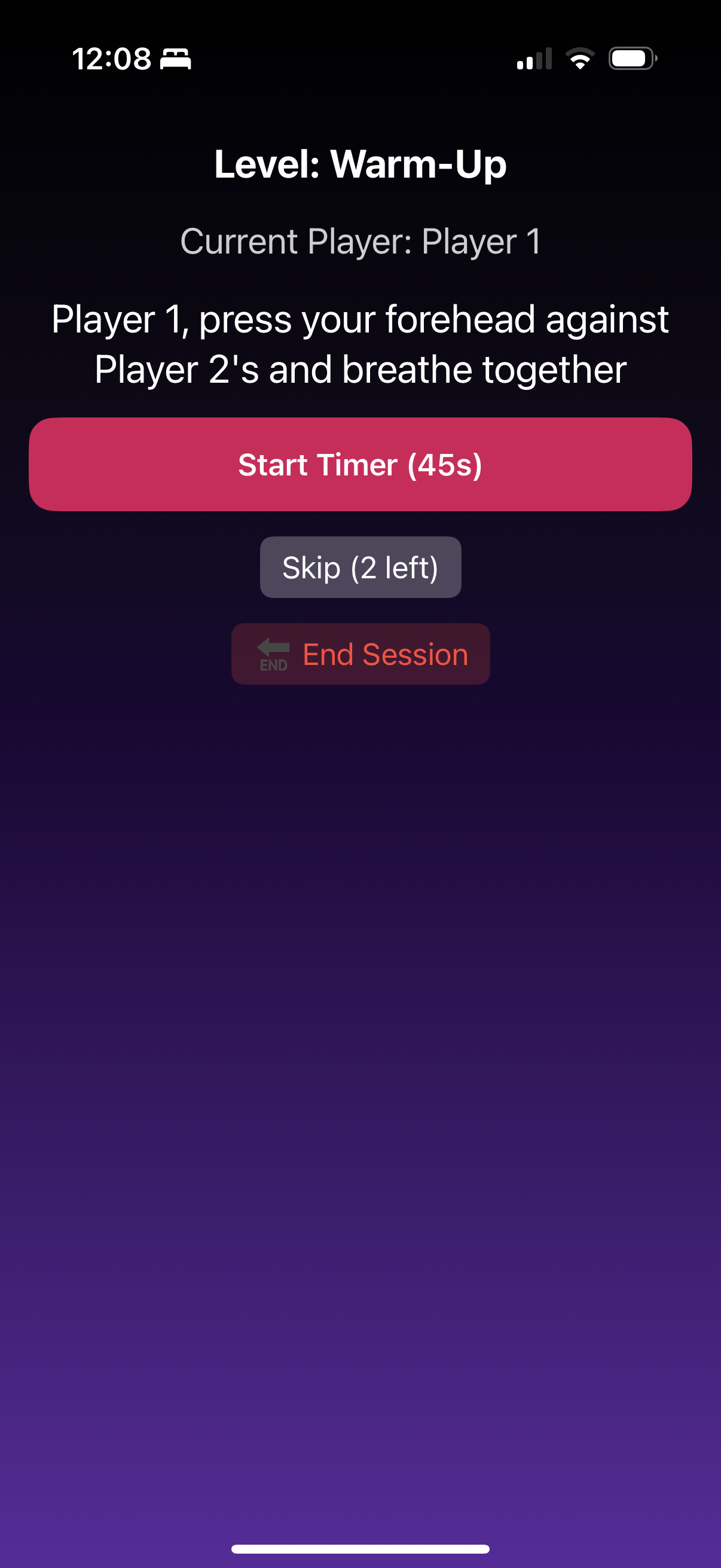This screenshot has height=1568, width=721.
Task: Skip this challenge (2 left)
Action: pyautogui.click(x=360, y=568)
